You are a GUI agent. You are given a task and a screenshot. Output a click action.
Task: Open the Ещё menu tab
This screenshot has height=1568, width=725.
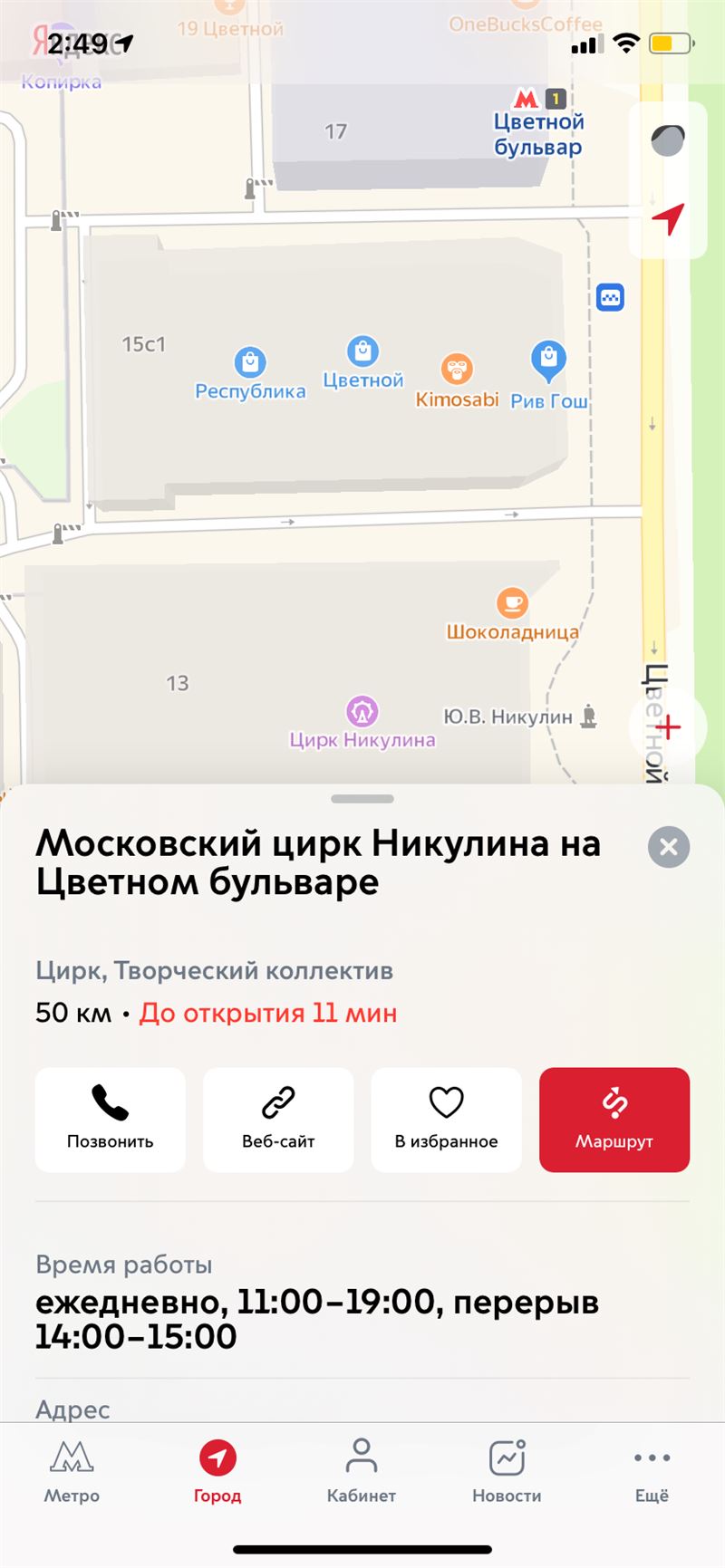652,1471
